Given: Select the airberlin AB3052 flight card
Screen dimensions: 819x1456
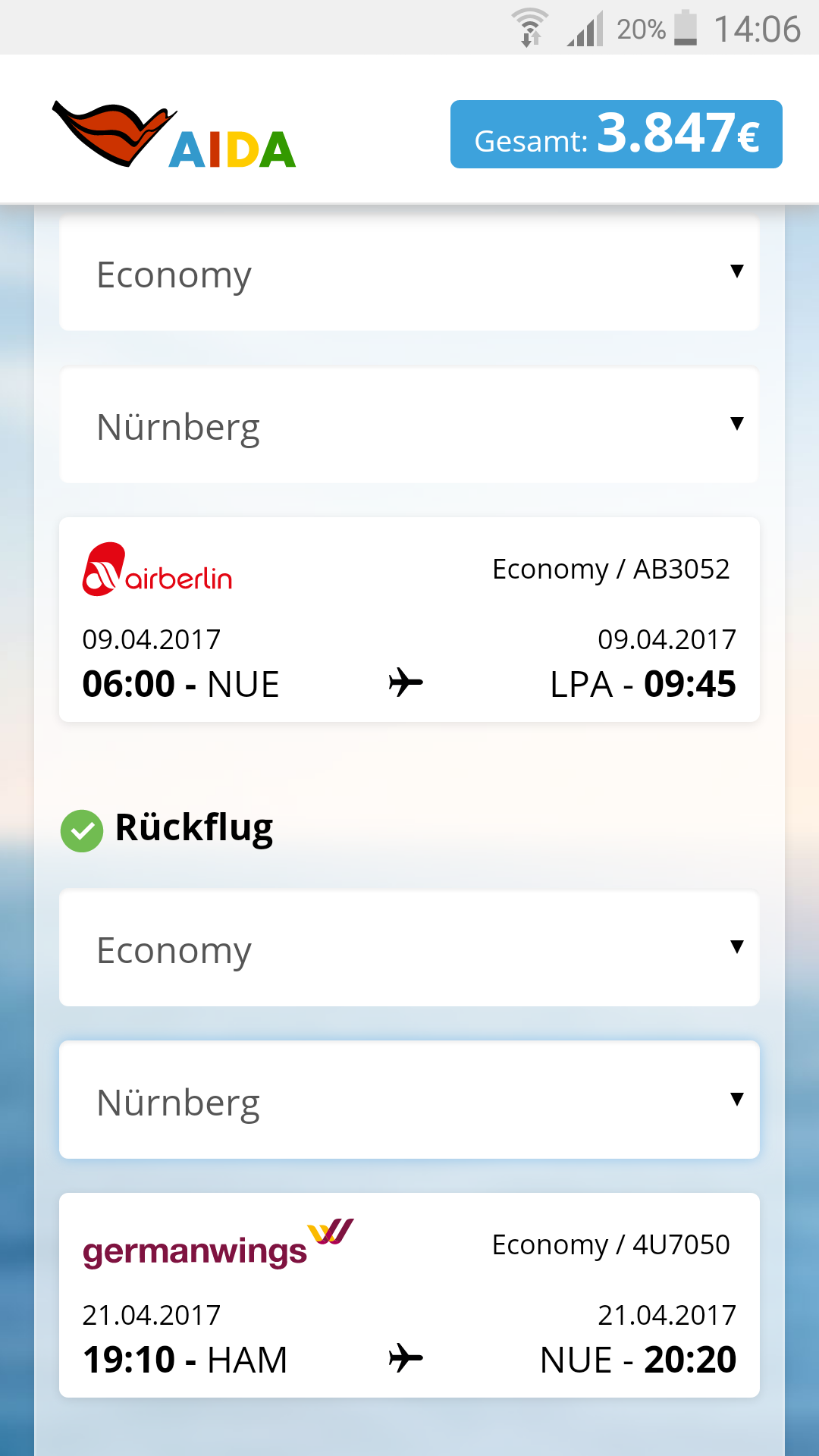Looking at the screenshot, I should click(x=409, y=620).
